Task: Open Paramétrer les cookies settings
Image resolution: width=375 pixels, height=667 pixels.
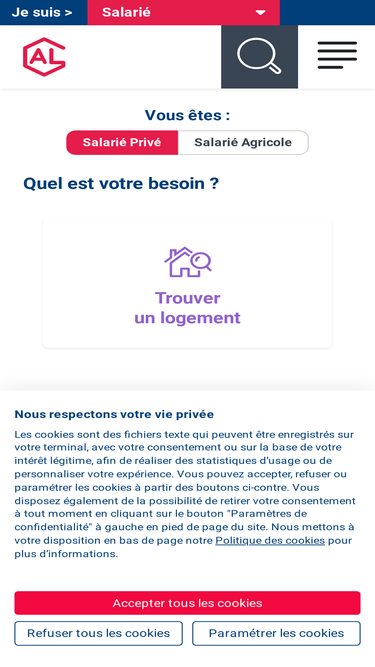Action: tap(276, 633)
